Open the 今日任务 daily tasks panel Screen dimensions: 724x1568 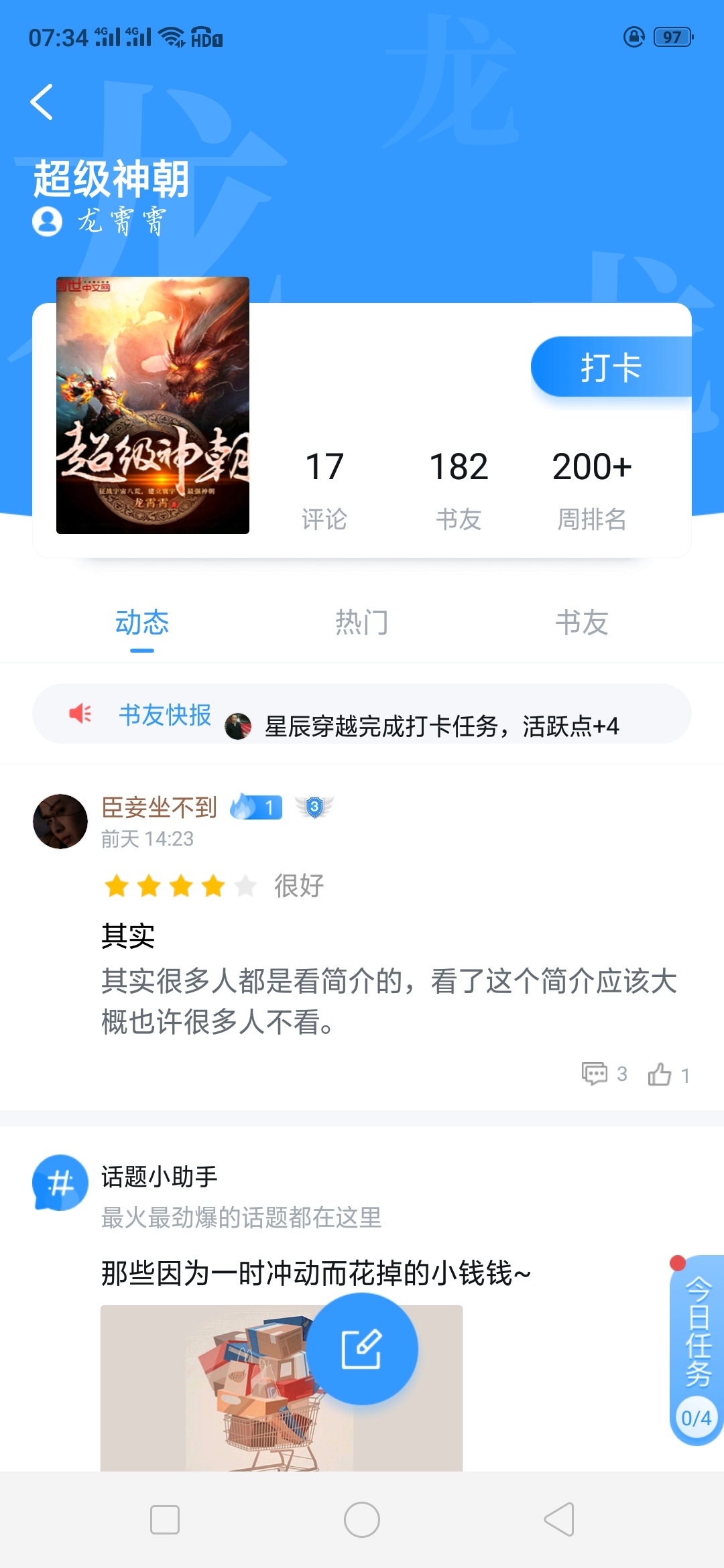[x=697, y=1347]
